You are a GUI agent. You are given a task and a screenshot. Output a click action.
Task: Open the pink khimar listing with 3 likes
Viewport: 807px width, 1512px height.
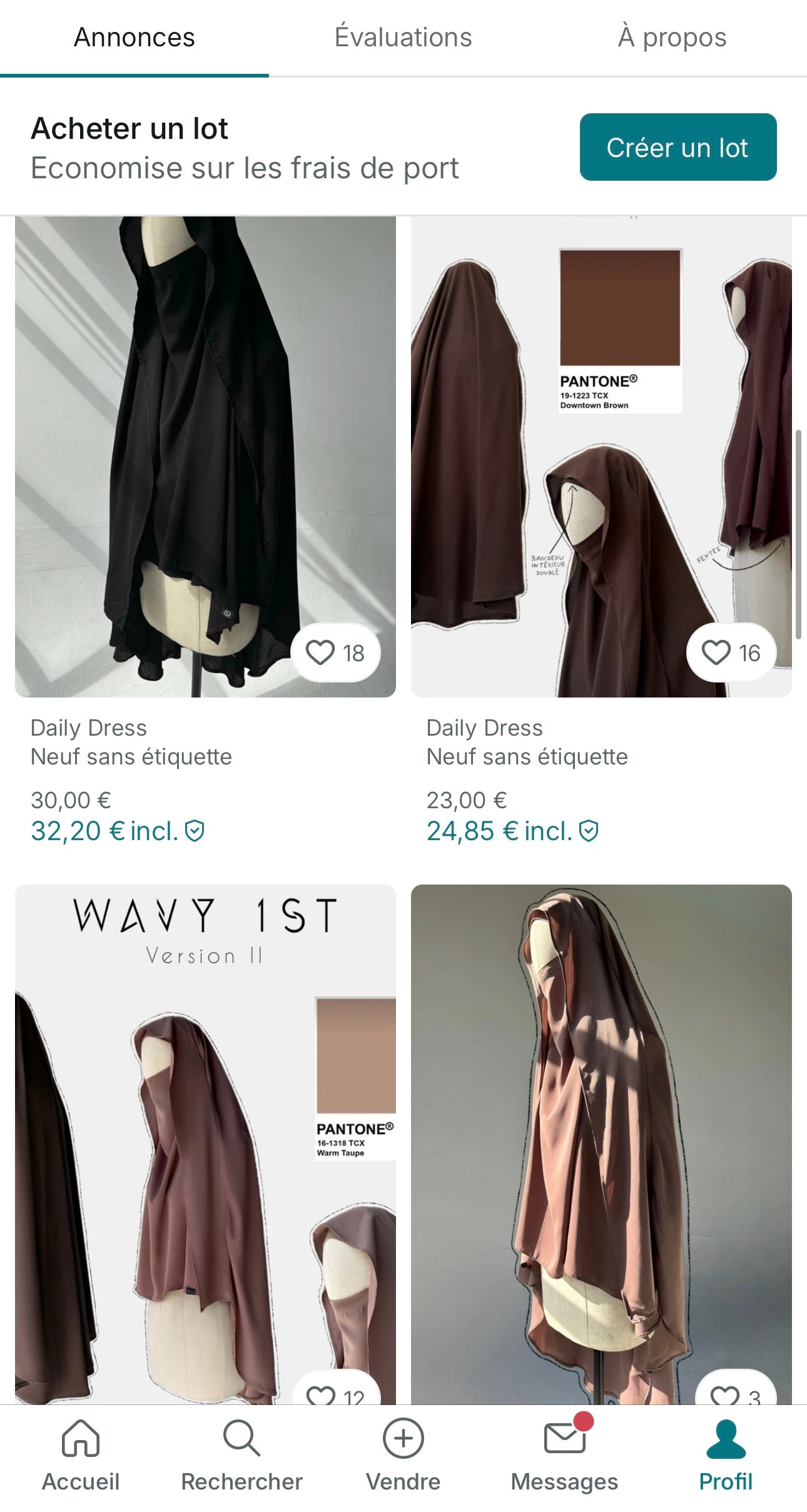[601, 1126]
